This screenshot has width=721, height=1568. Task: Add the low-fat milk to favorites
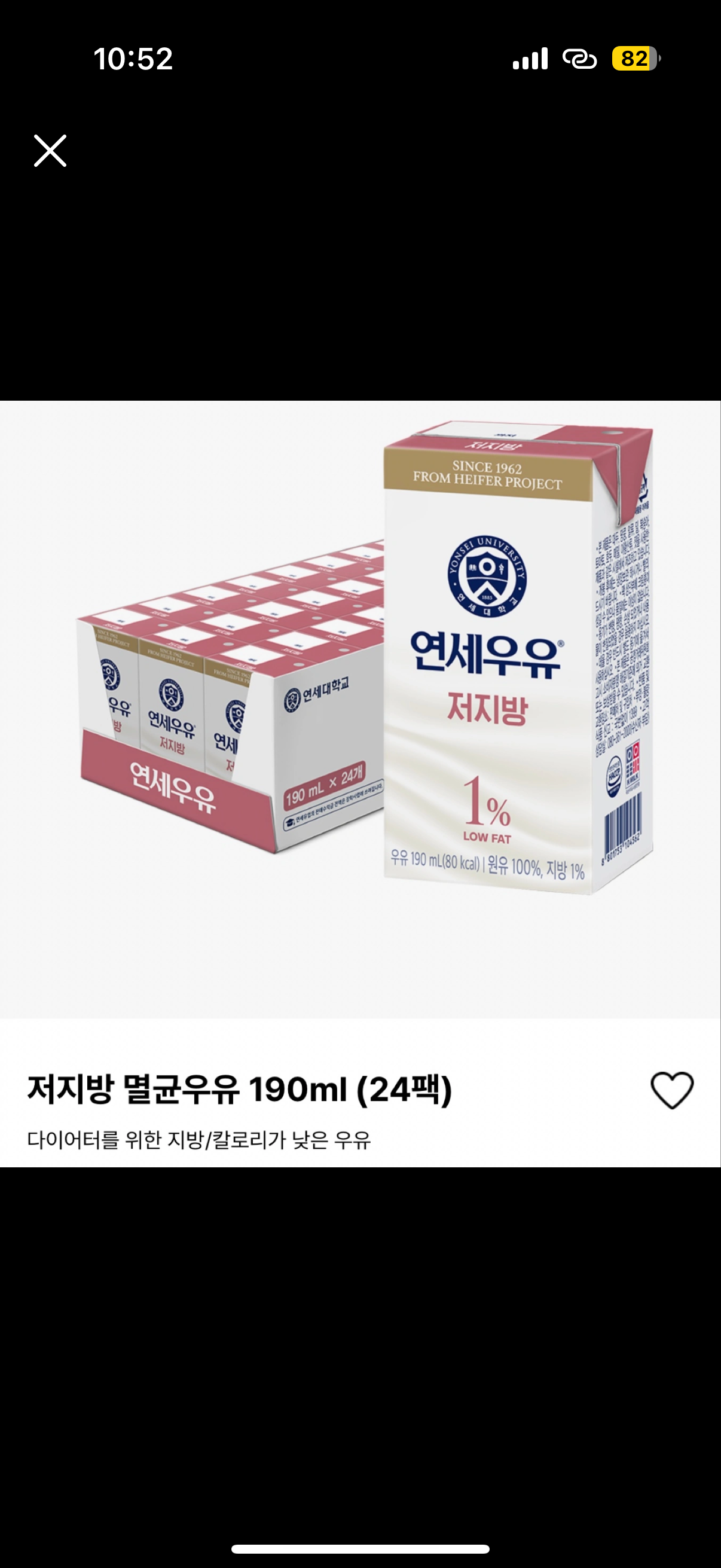[x=672, y=1090]
